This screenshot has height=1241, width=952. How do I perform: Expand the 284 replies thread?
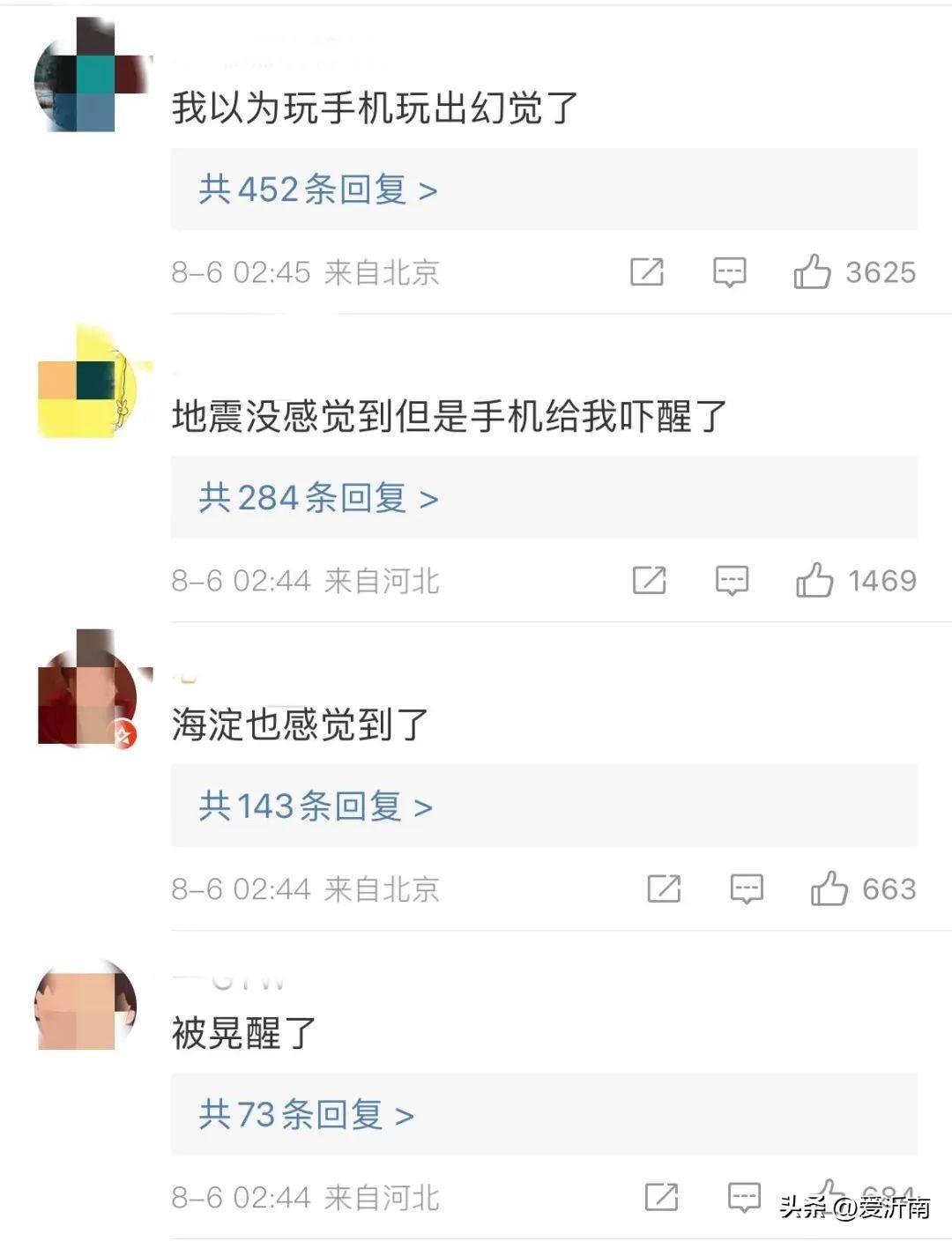pyautogui.click(x=317, y=498)
